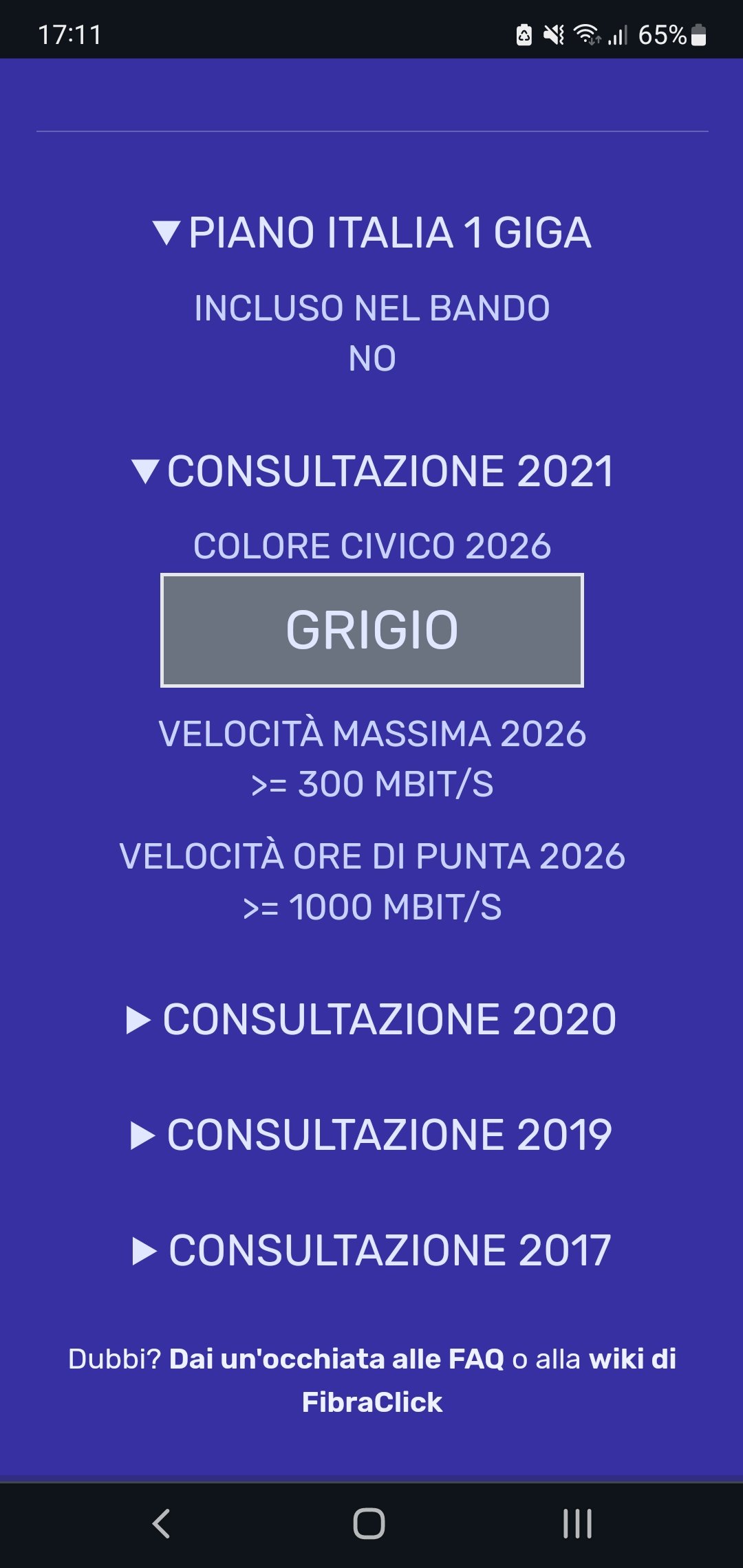This screenshot has width=743, height=1568.
Task: Open the 'Dai un'occhiata alle FAQ' link
Action: (337, 1359)
